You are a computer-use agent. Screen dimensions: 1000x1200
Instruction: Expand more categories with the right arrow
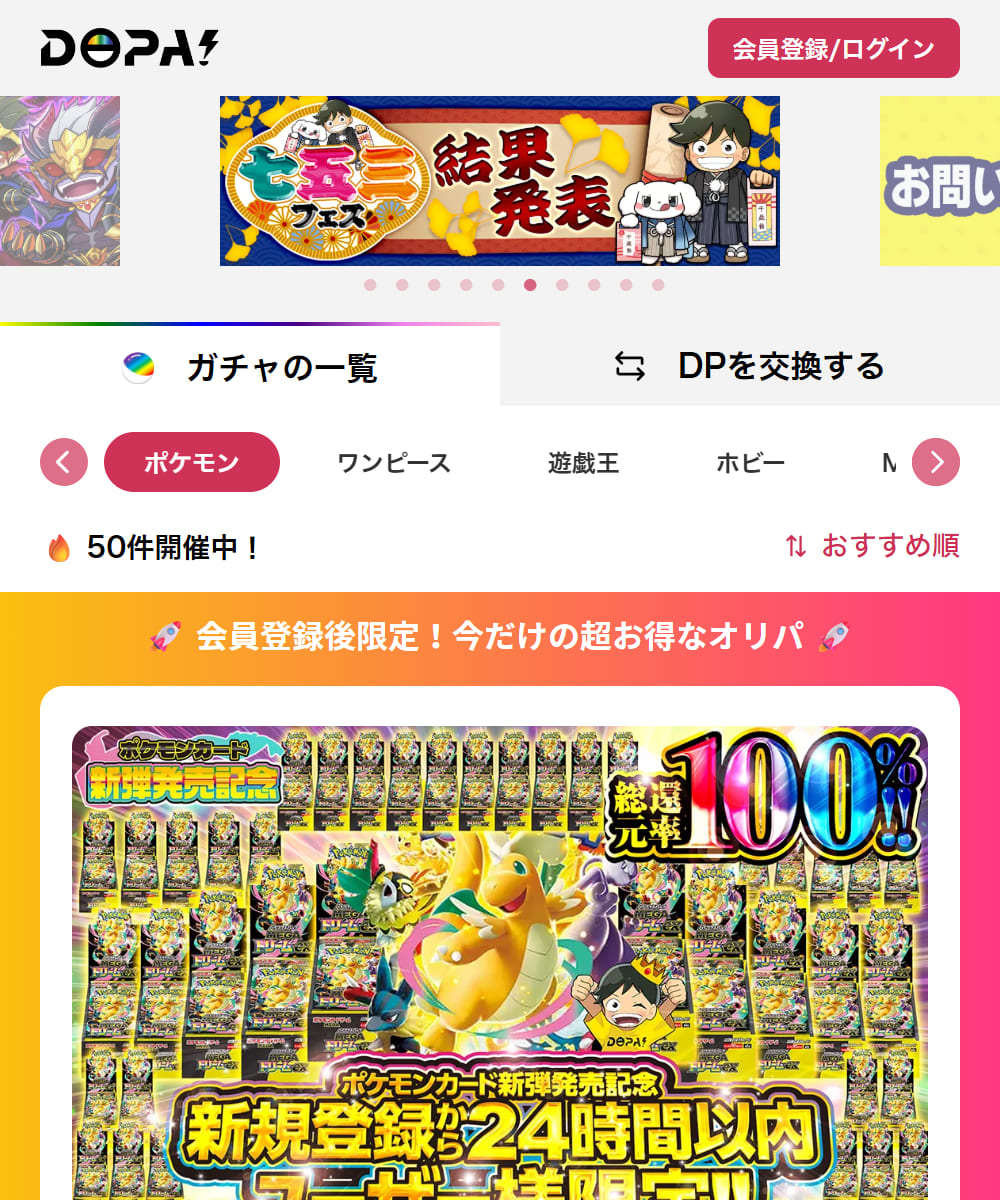tap(936, 462)
